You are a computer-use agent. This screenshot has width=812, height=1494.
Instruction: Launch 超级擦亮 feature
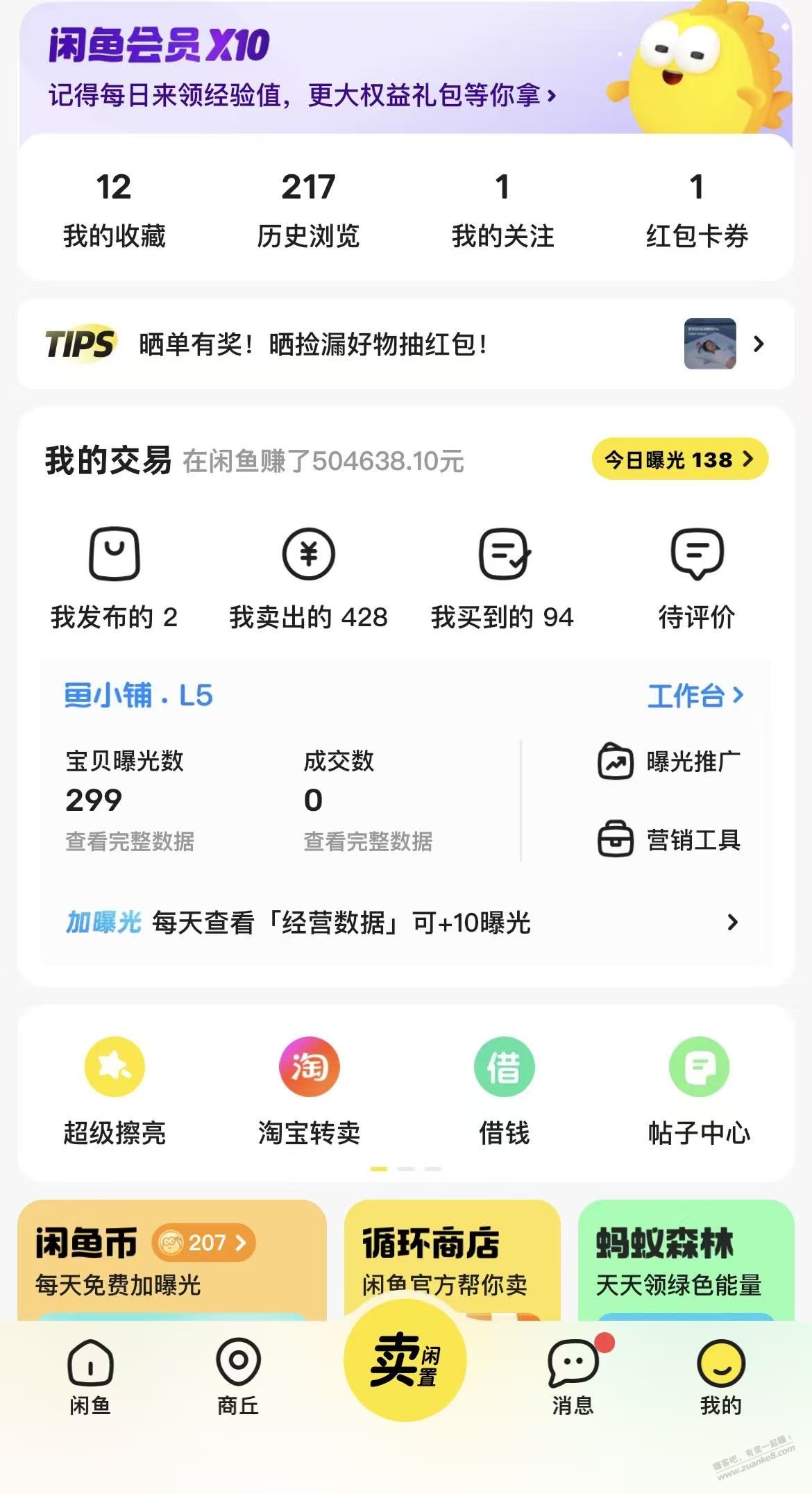click(x=115, y=1091)
